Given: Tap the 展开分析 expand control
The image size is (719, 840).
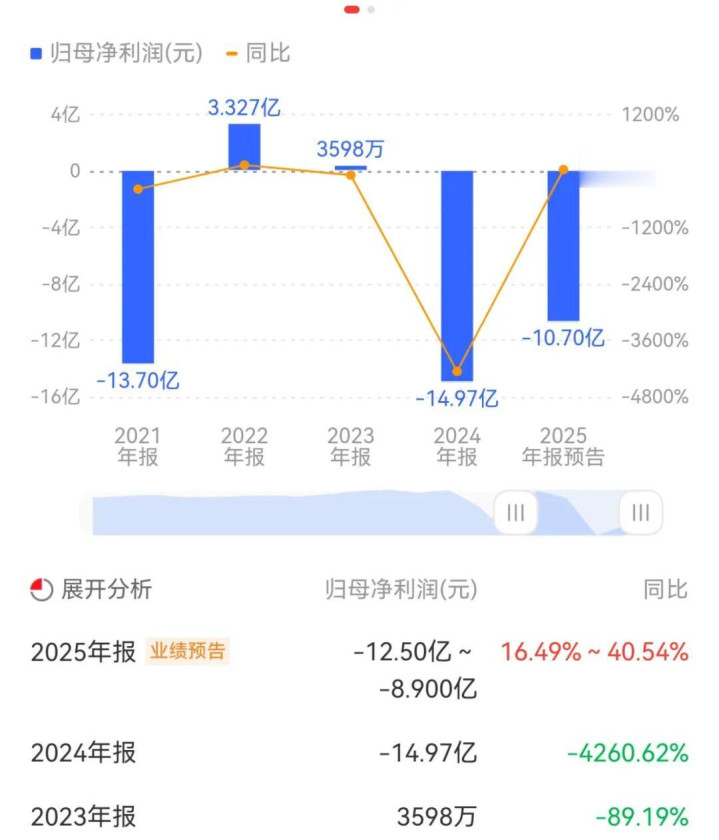Looking at the screenshot, I should 92,589.
